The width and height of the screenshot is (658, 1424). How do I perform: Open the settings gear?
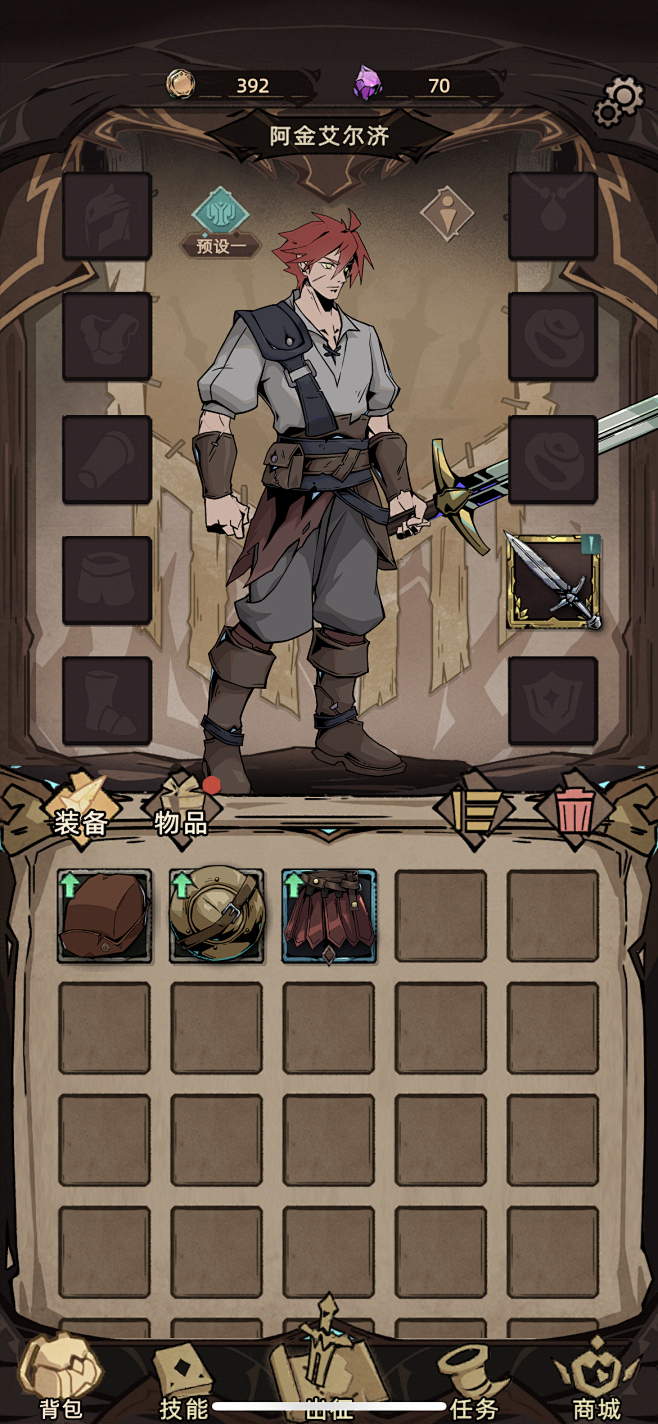point(619,101)
